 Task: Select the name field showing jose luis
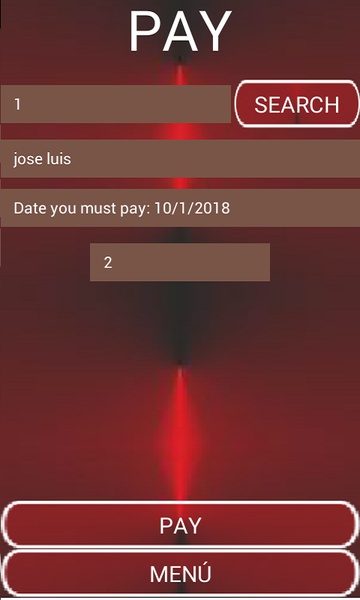click(x=180, y=158)
